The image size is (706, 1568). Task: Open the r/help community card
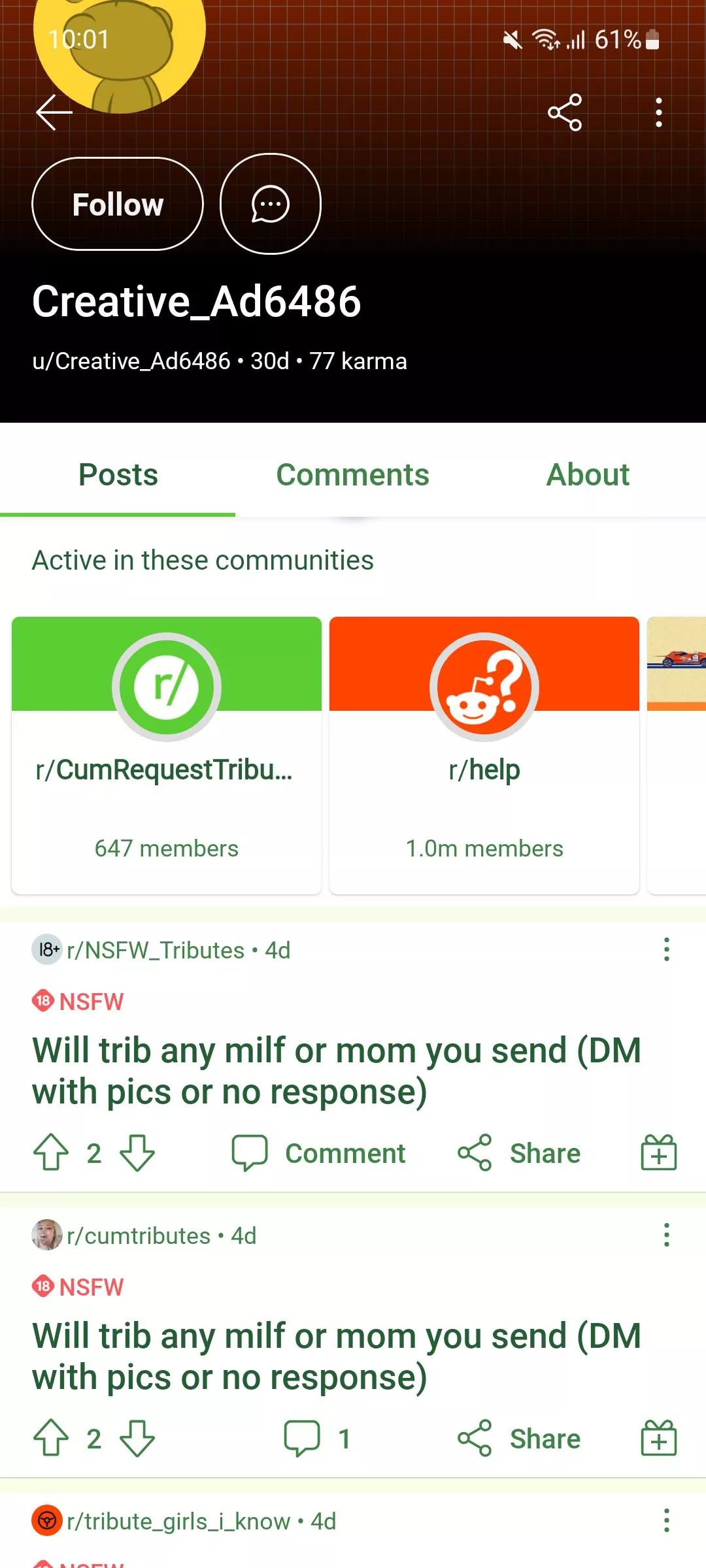pos(484,755)
